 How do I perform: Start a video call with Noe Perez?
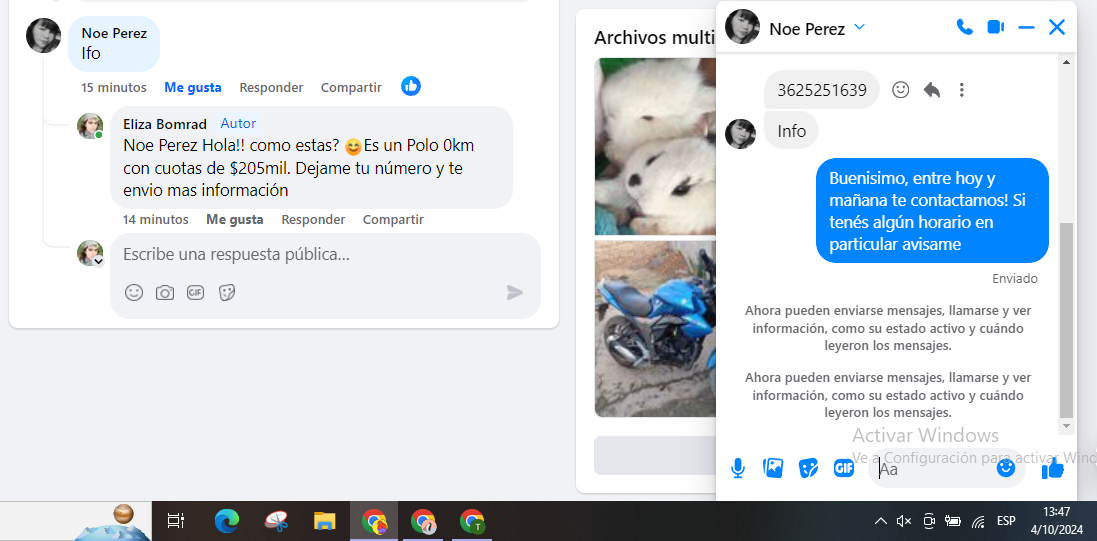(995, 28)
